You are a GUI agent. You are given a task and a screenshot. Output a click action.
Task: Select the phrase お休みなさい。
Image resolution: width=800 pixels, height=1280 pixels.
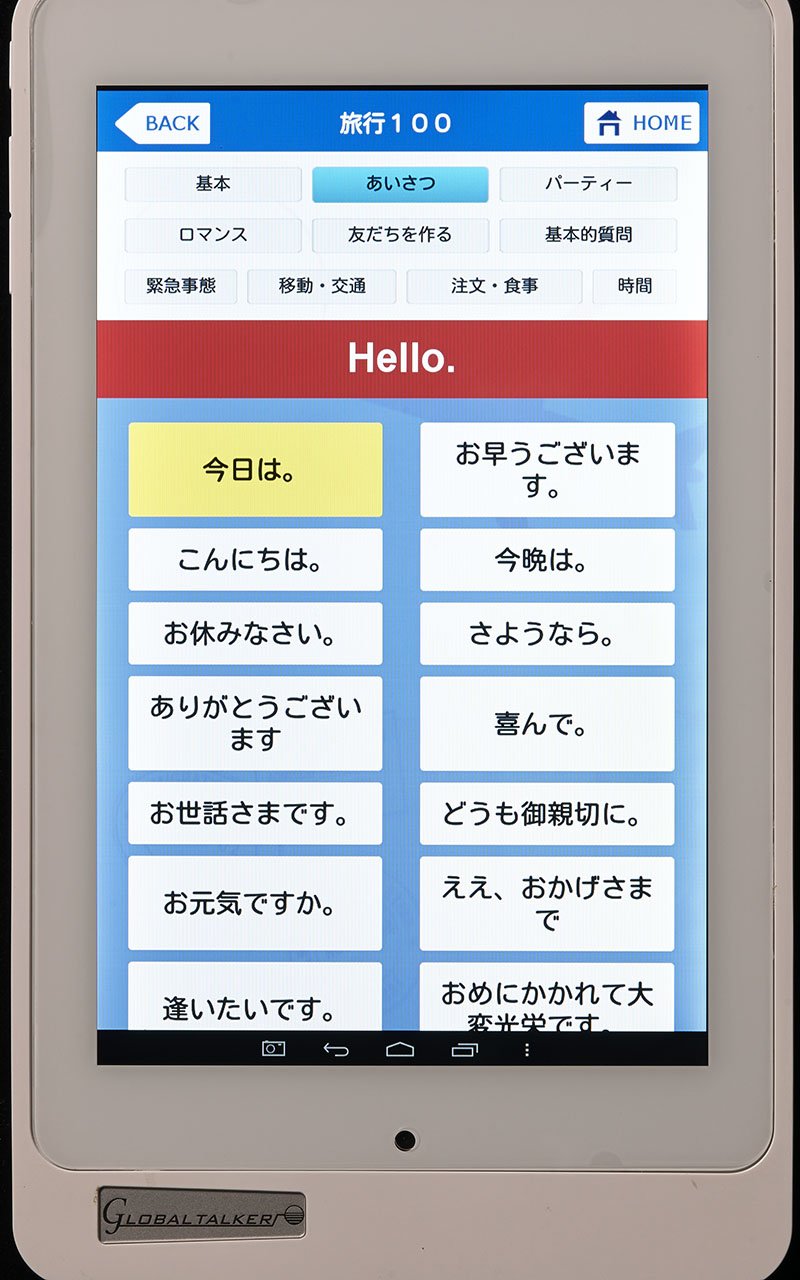(255, 634)
